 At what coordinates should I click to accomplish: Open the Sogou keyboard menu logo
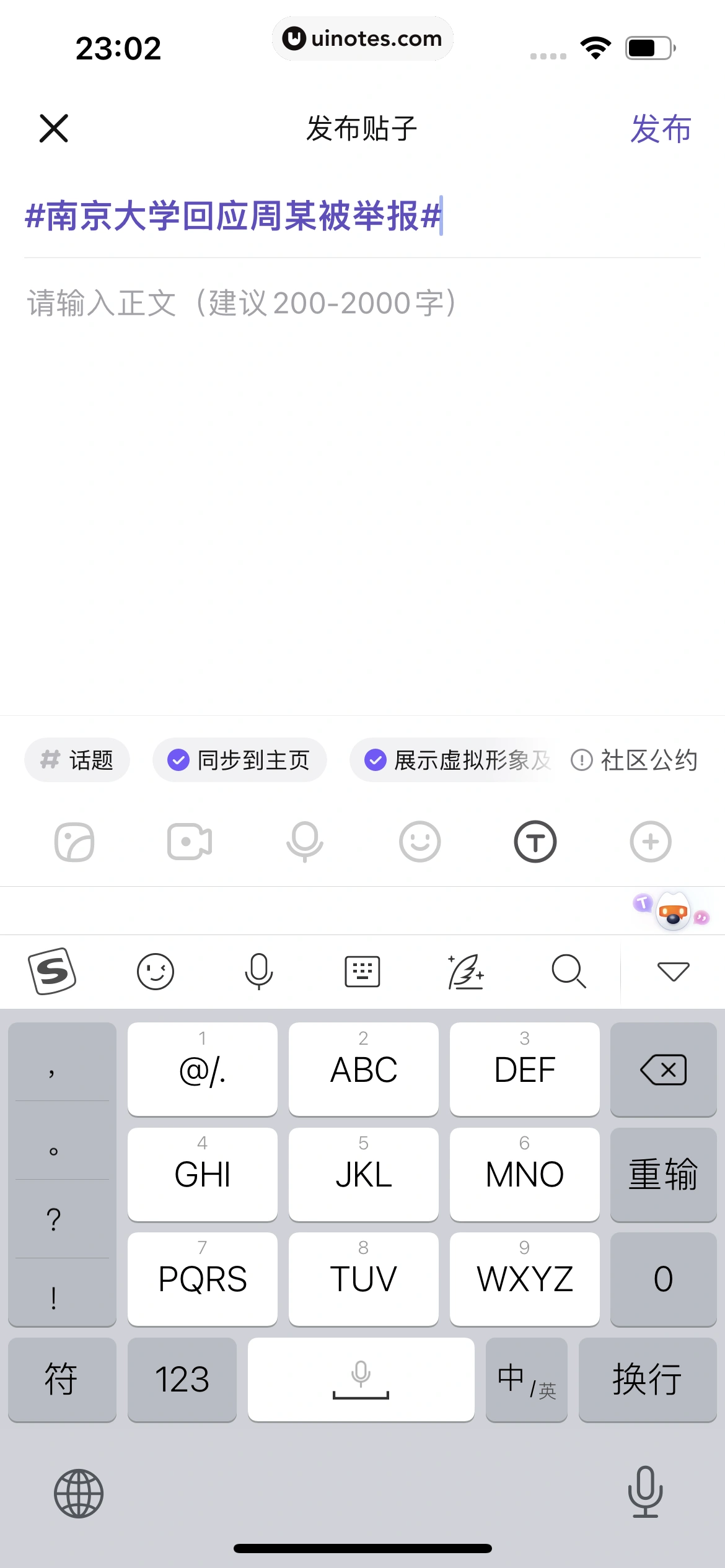click(52, 971)
